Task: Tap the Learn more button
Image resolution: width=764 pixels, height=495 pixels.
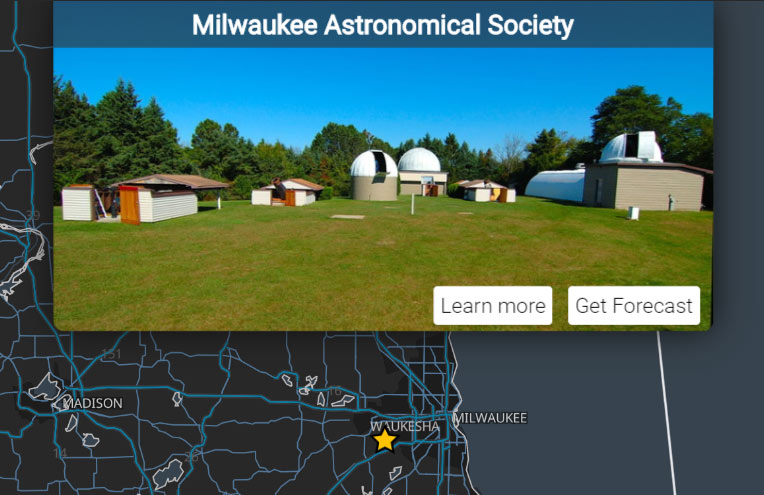Action: [x=493, y=306]
